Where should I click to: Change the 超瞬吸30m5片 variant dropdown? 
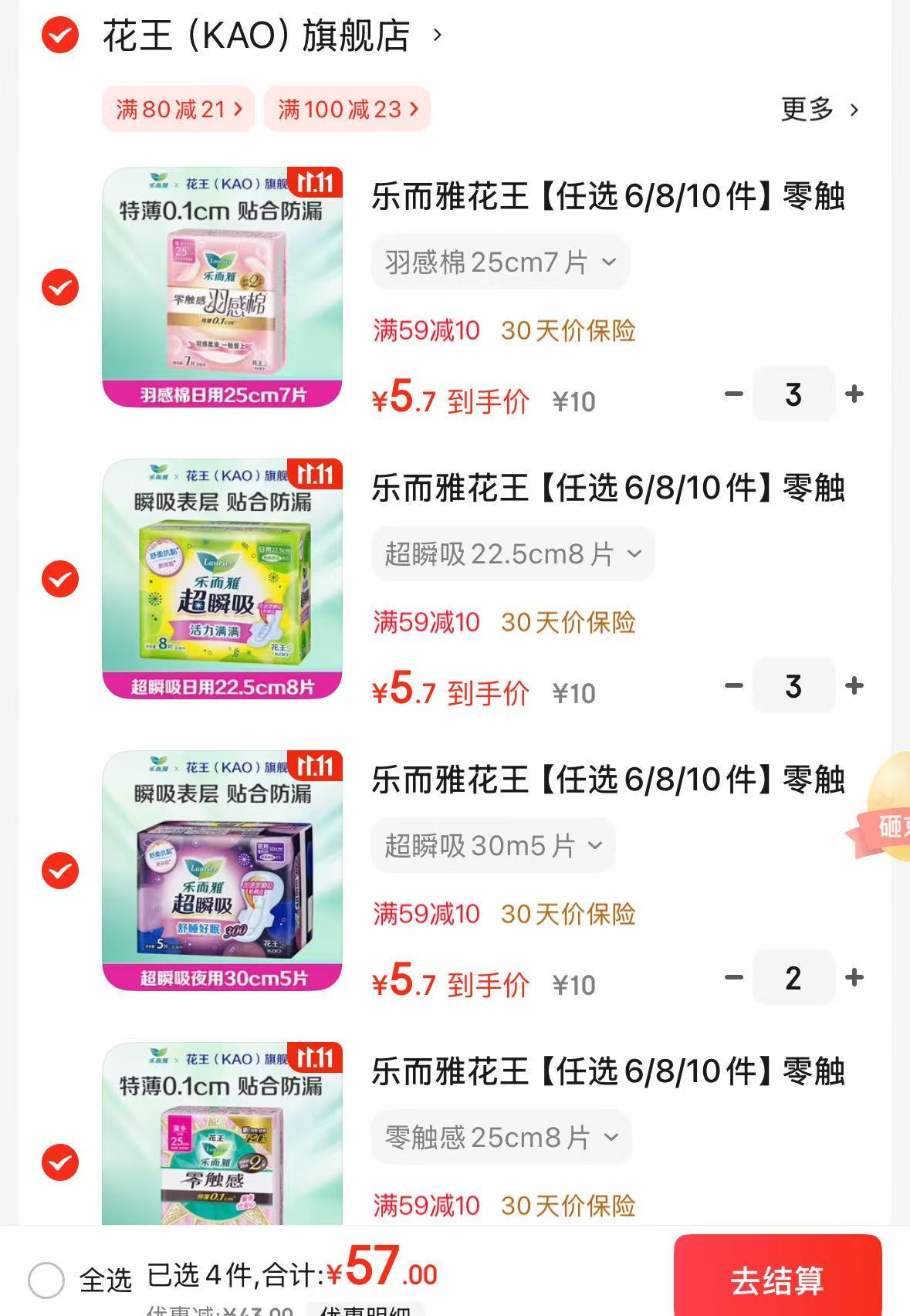pyautogui.click(x=493, y=846)
